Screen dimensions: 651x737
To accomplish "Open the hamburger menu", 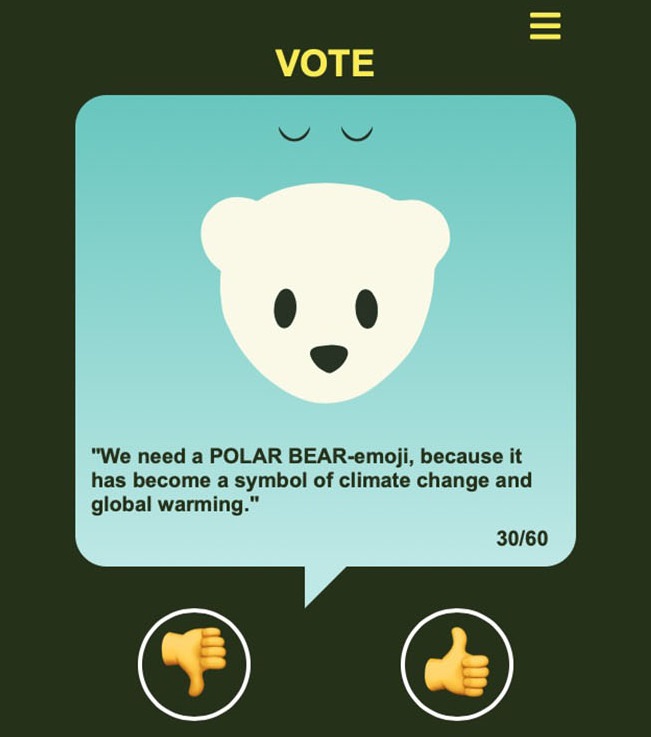I will [545, 26].
